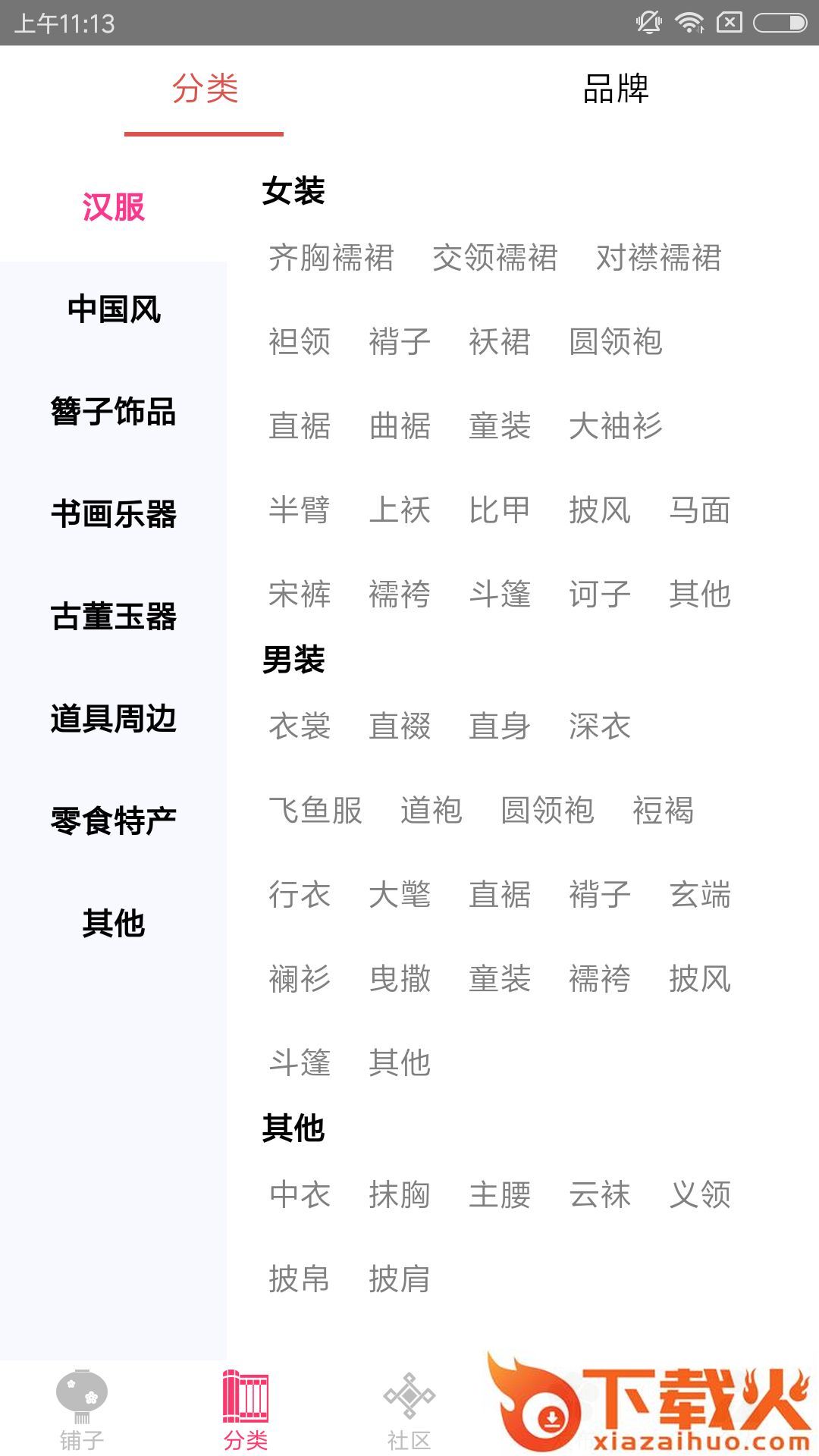Choose 书画乐器 in the sidebar
The image size is (819, 1456).
pos(114,514)
